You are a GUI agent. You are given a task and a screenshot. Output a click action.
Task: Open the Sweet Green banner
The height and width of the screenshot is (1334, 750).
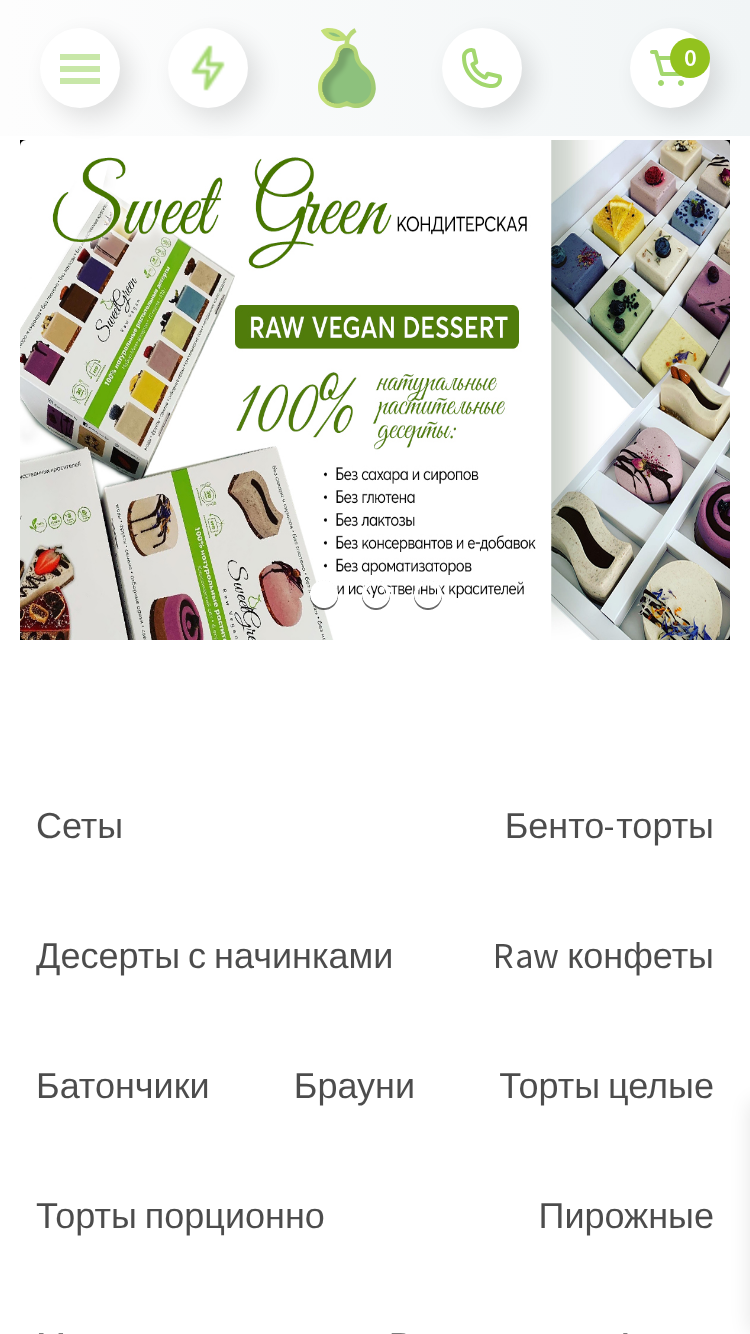[x=375, y=390]
